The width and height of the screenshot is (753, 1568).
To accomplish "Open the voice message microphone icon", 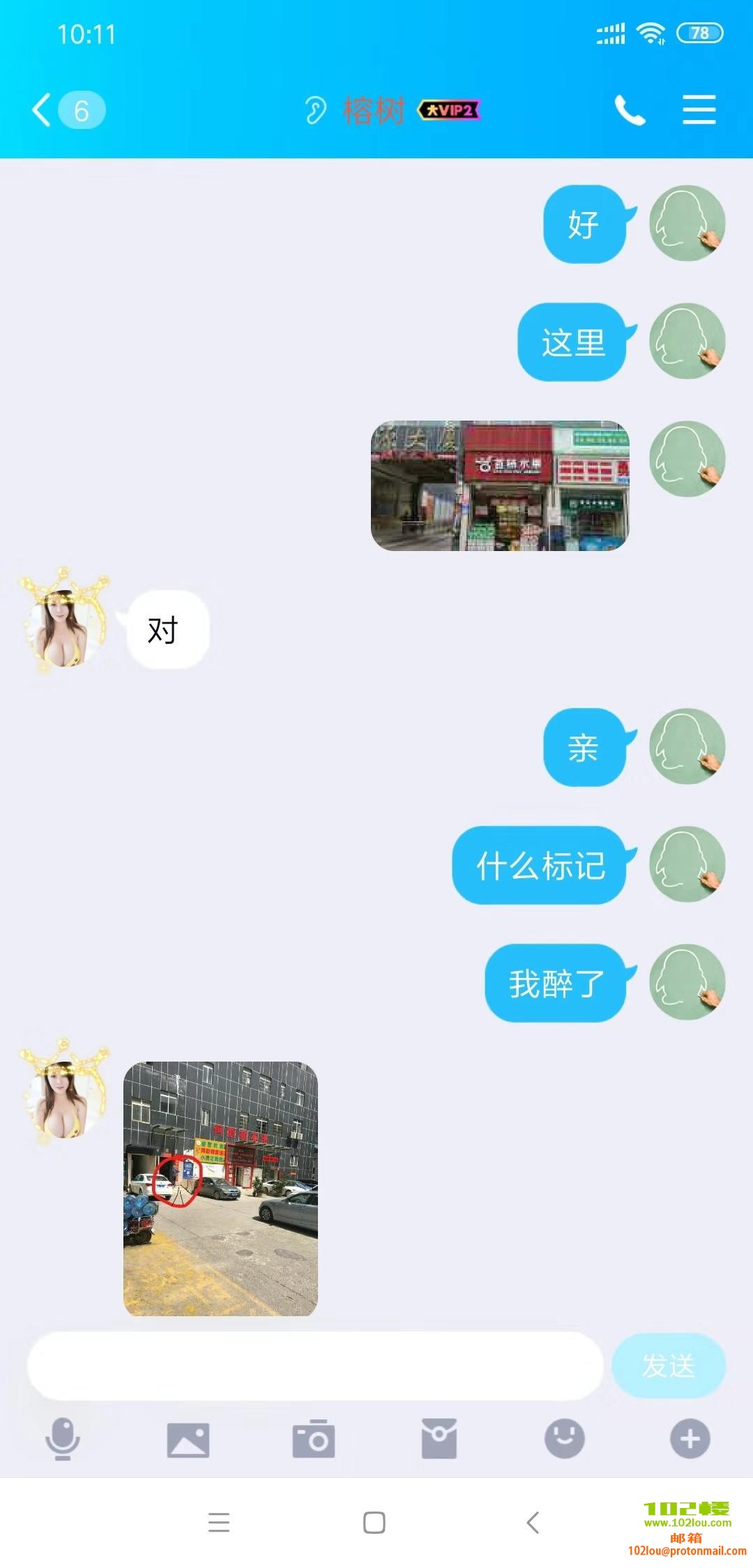I will 63,1438.
